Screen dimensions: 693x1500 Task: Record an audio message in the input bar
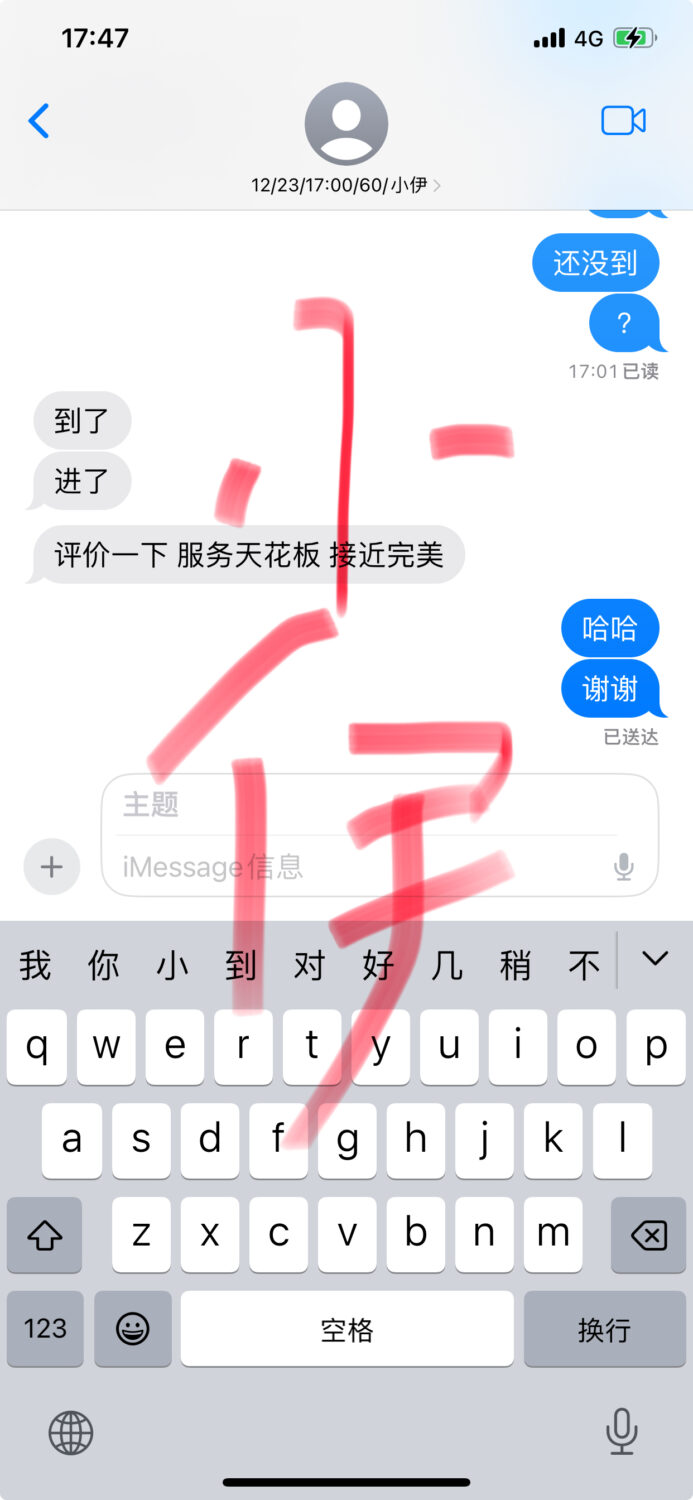pos(624,866)
